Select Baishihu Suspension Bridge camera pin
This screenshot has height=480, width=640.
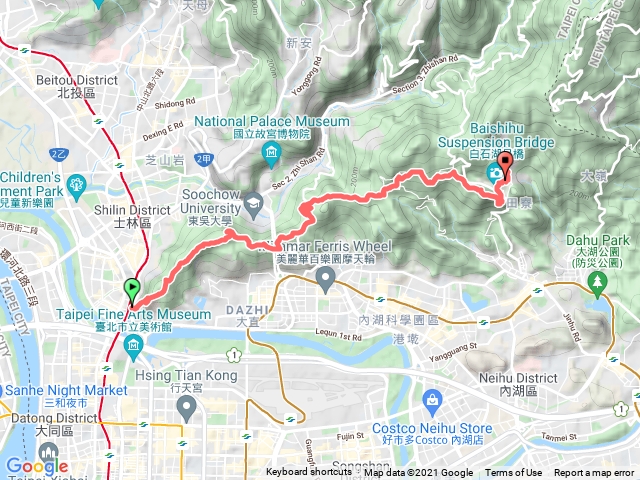point(496,174)
